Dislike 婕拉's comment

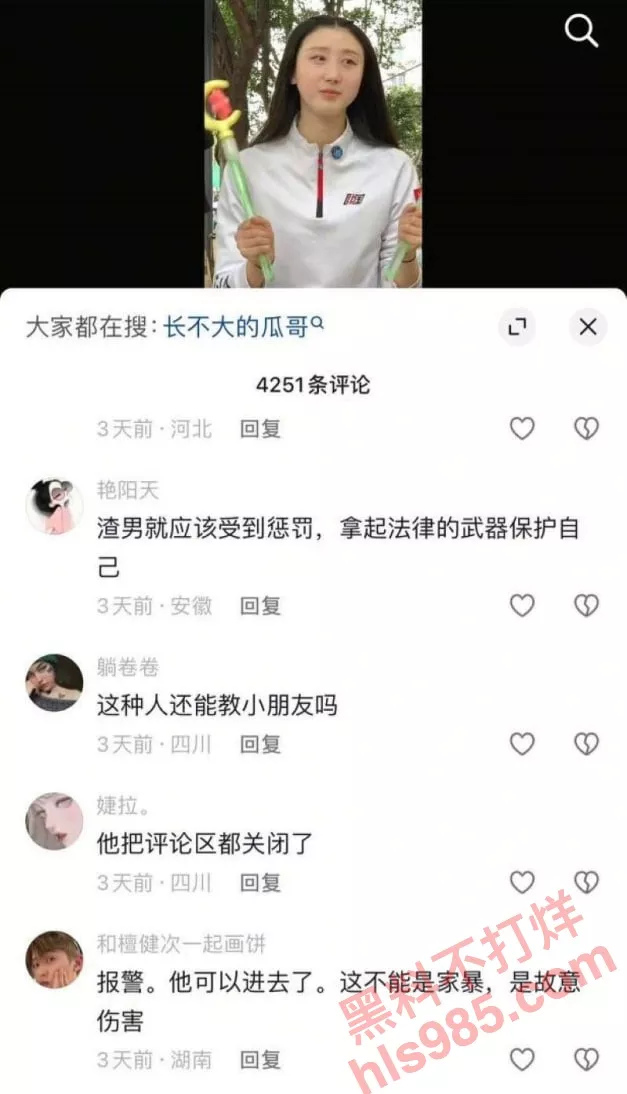586,882
